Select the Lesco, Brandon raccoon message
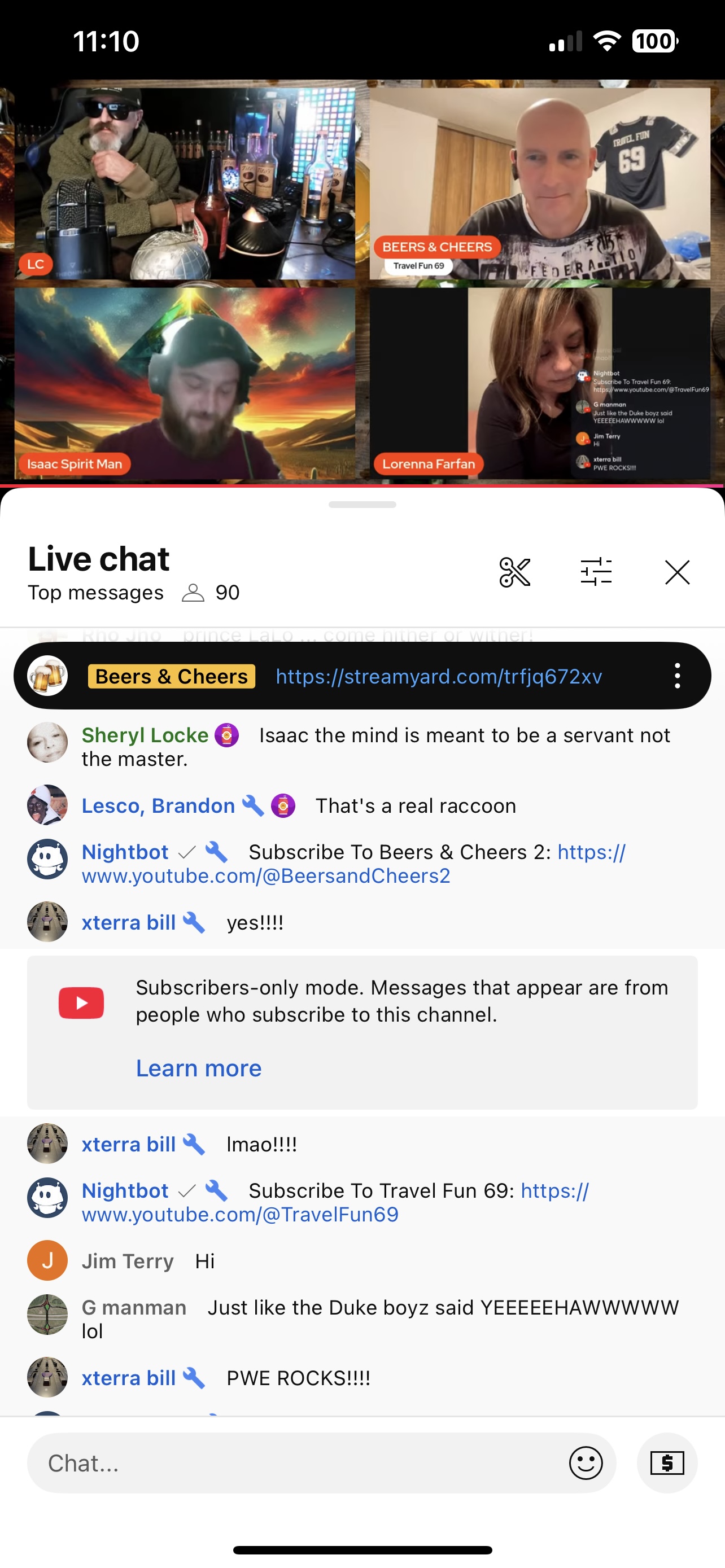 [x=415, y=806]
